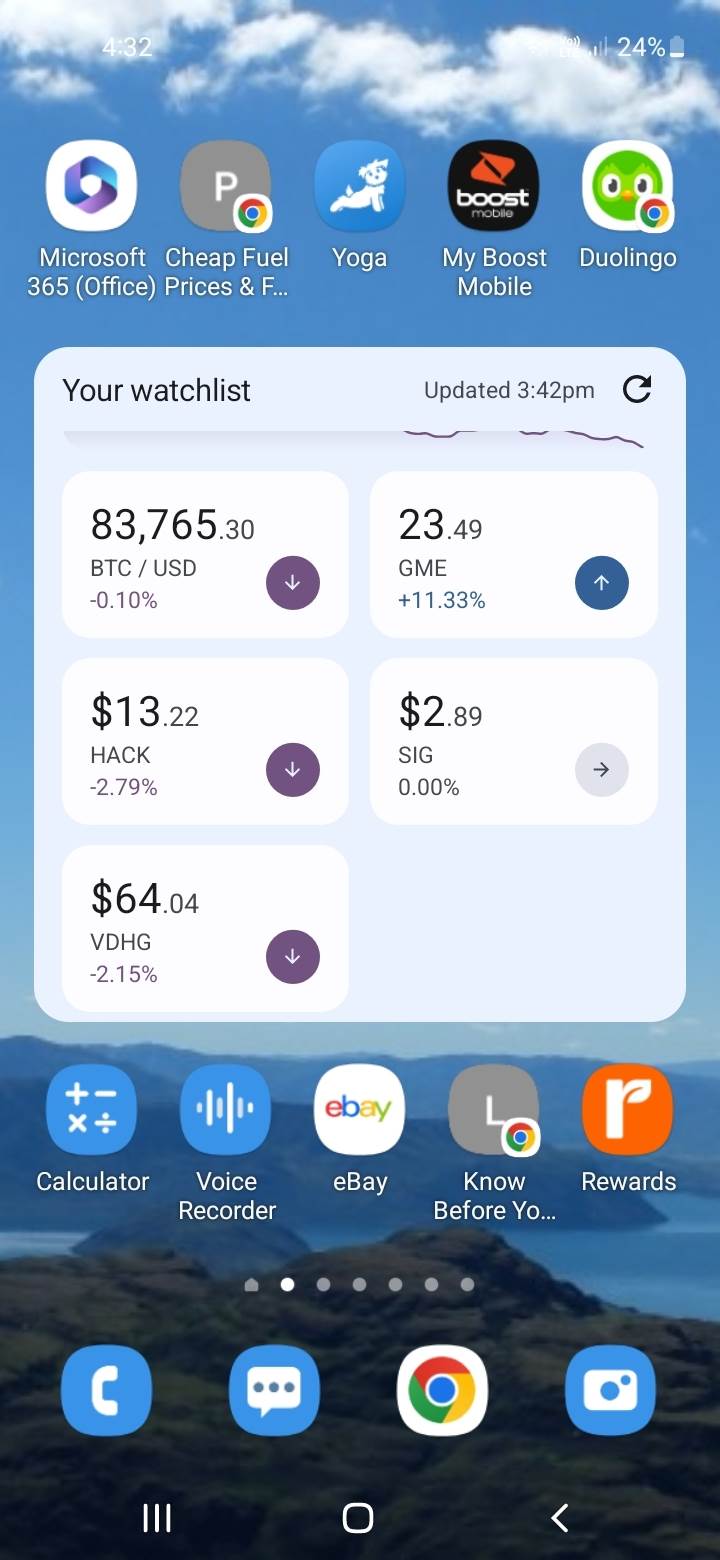720x1560 pixels.
Task: Open Know Before You Go shortcut
Action: coord(494,1110)
